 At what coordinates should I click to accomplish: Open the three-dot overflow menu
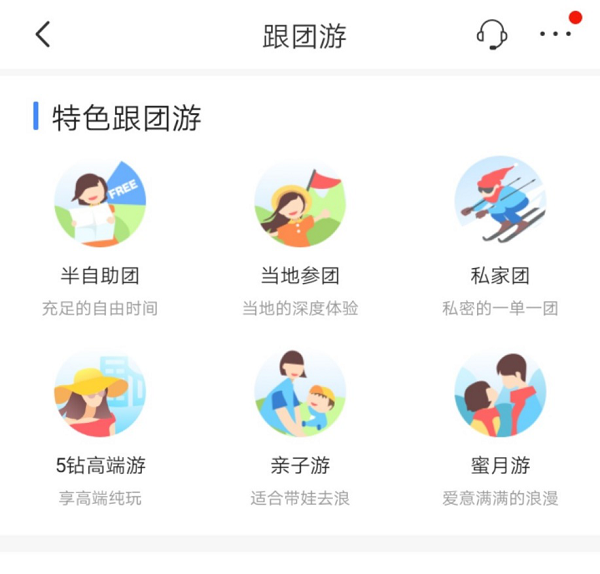(555, 34)
